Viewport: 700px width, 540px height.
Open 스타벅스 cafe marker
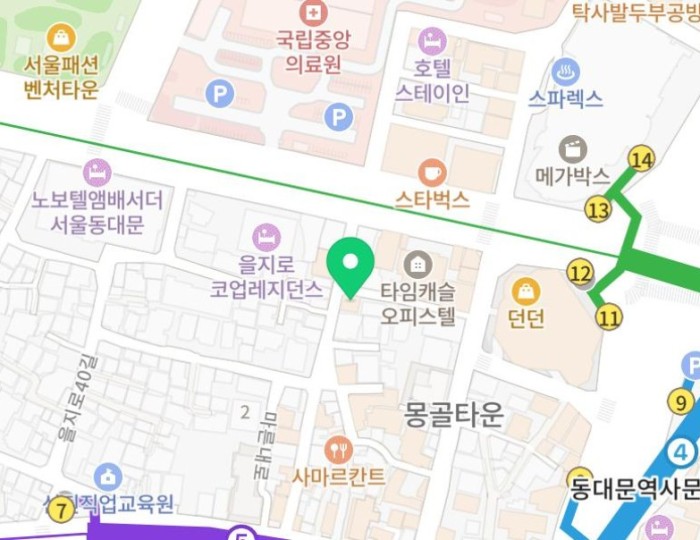click(432, 172)
